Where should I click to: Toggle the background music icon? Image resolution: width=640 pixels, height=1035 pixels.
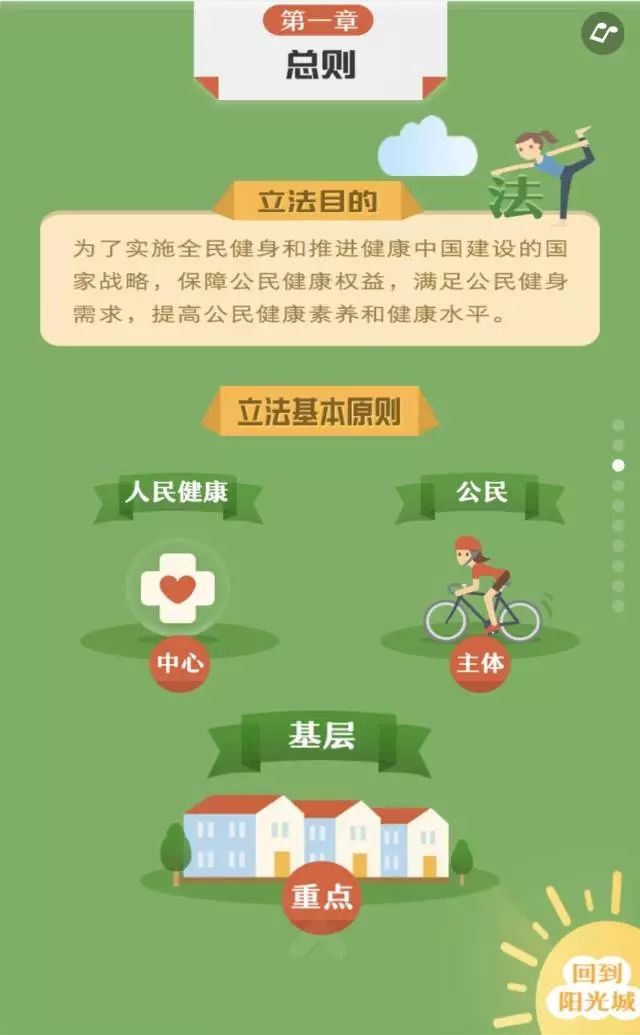click(x=602, y=33)
